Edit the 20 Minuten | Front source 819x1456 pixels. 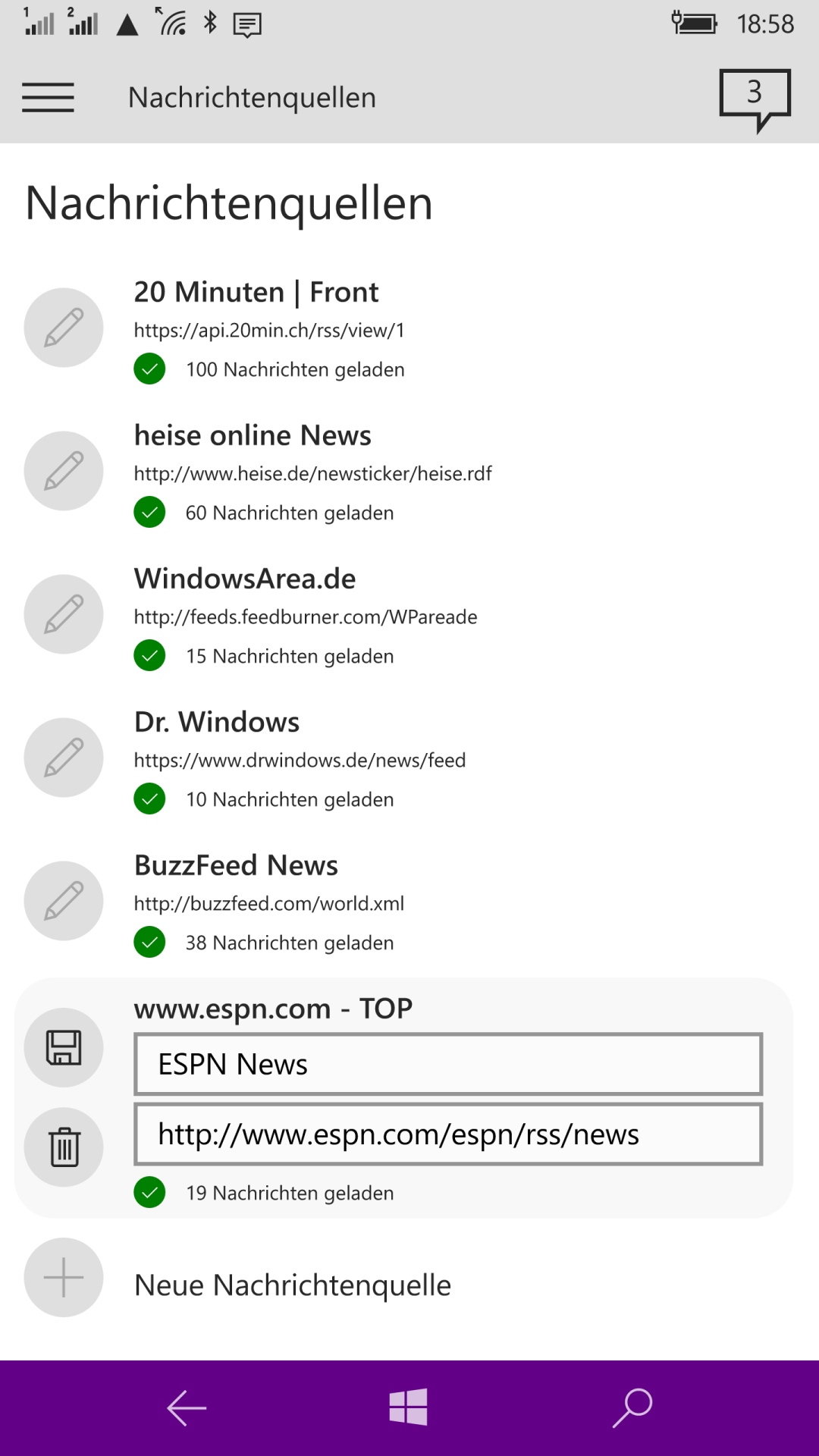64,328
